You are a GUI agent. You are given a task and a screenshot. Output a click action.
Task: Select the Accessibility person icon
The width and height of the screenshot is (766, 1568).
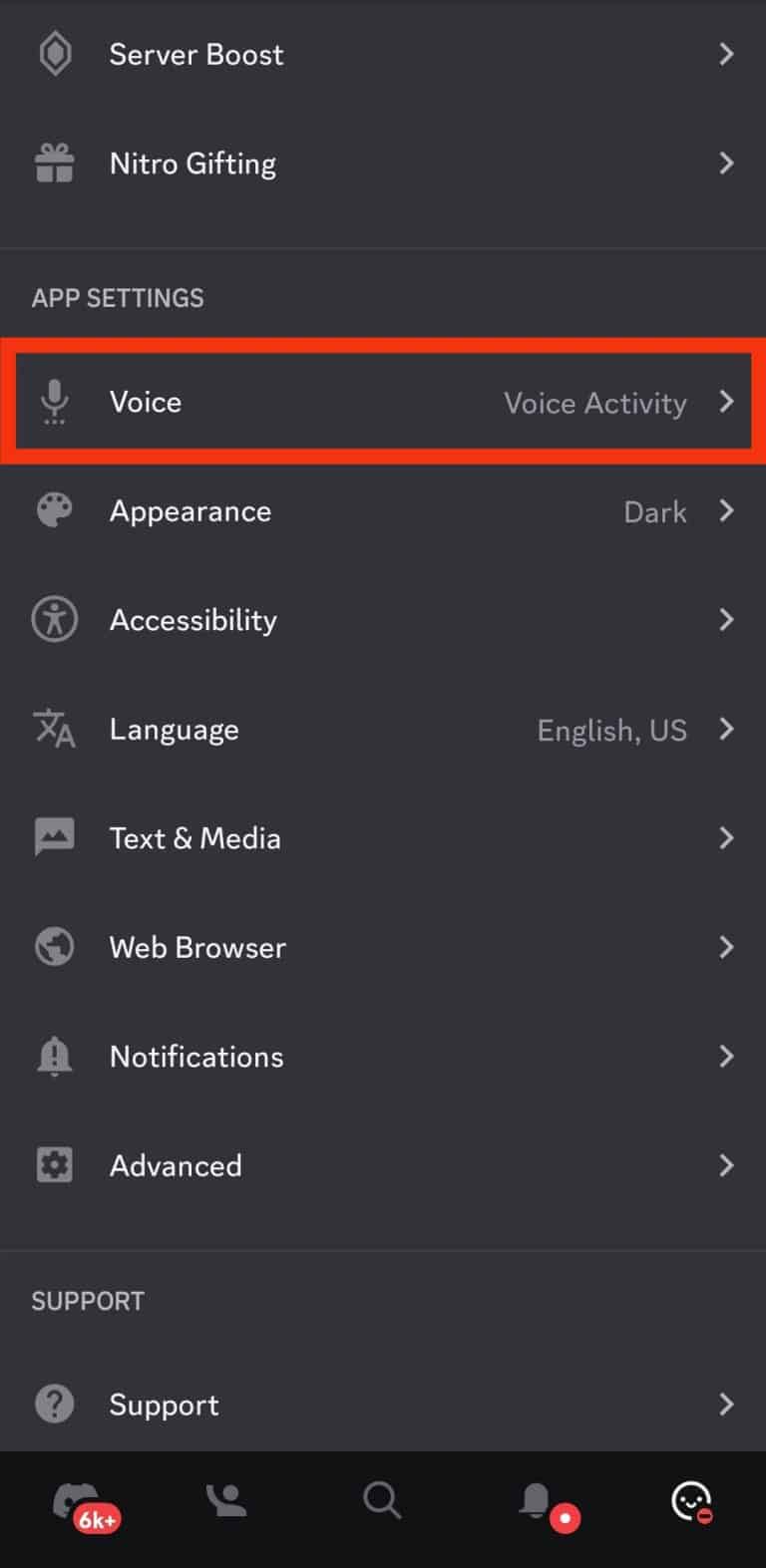coord(54,619)
